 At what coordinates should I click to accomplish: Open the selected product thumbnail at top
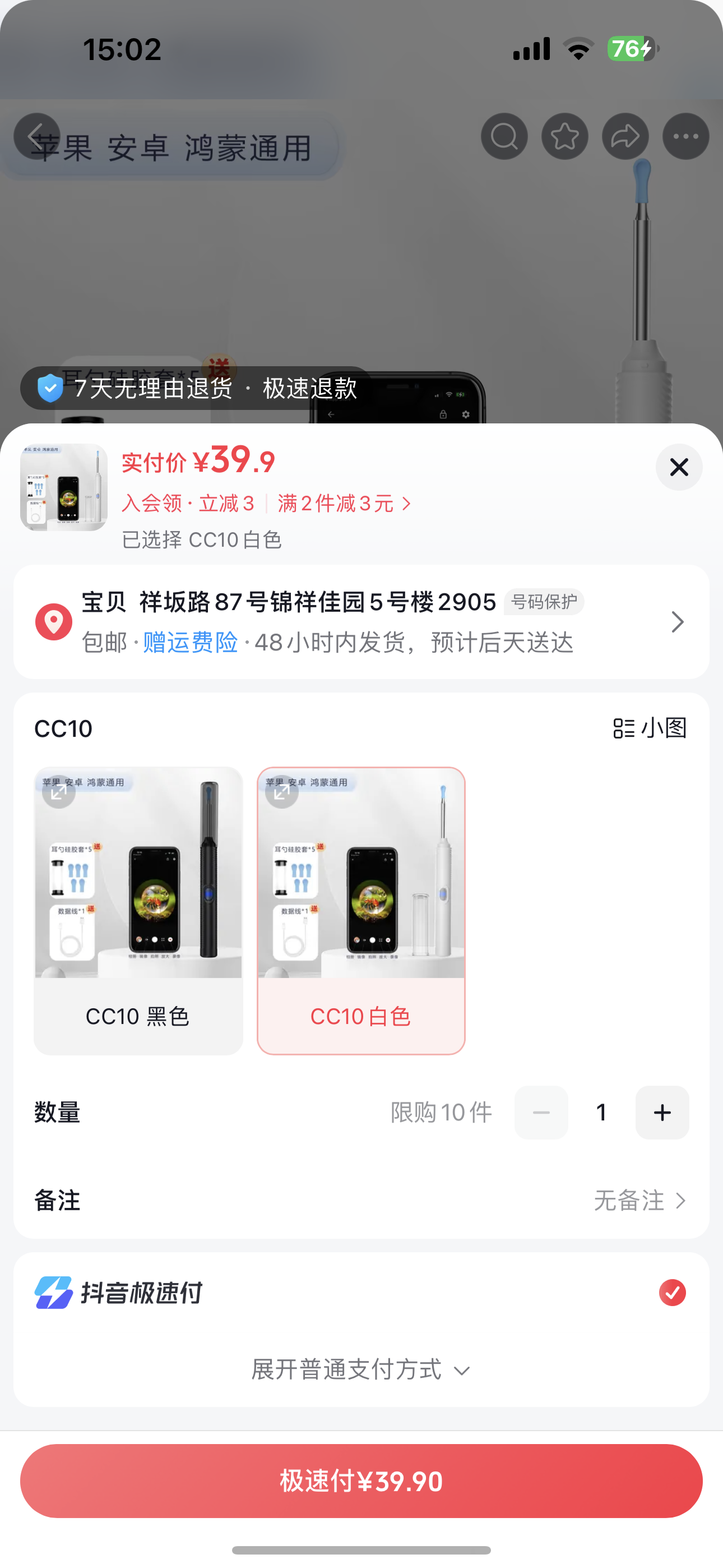point(64,487)
